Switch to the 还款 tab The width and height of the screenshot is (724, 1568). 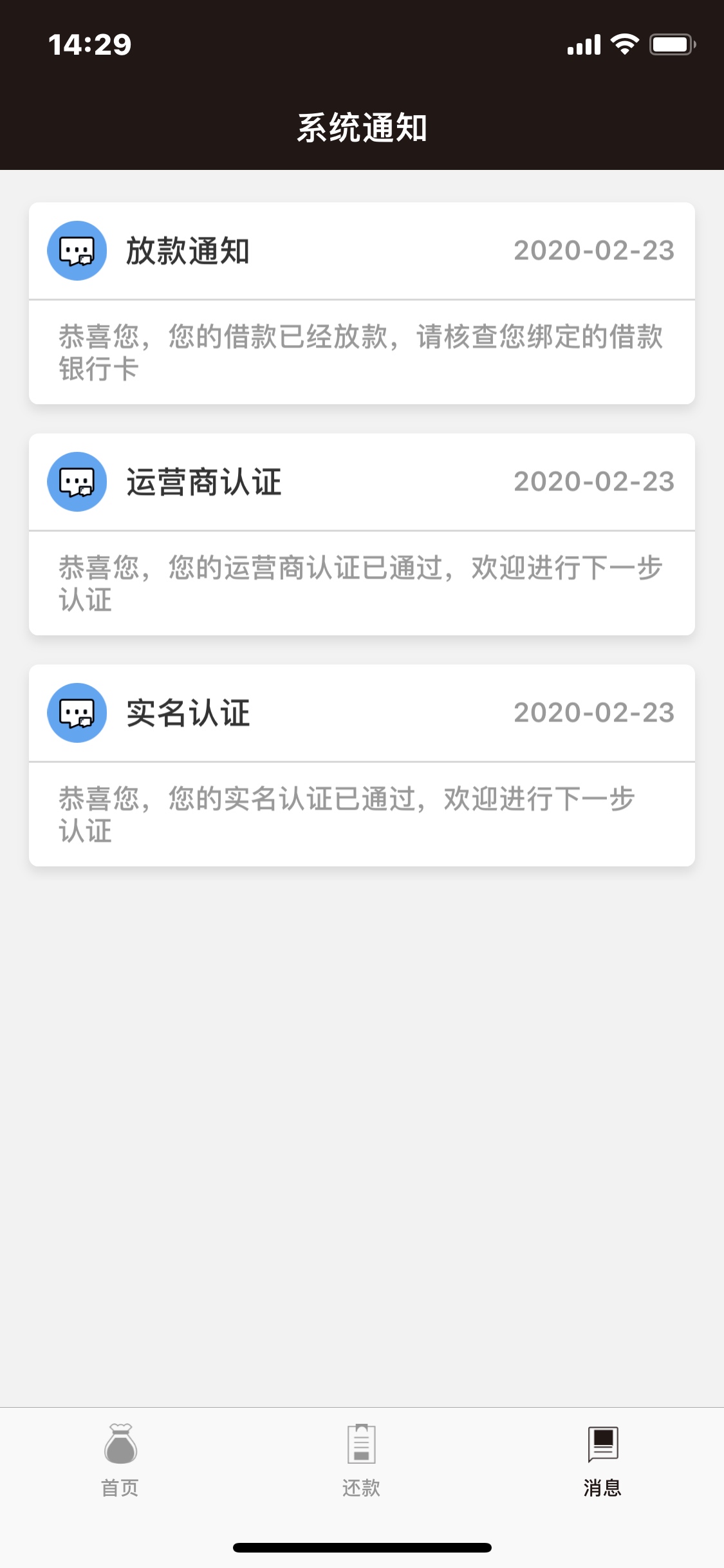coord(362,1461)
